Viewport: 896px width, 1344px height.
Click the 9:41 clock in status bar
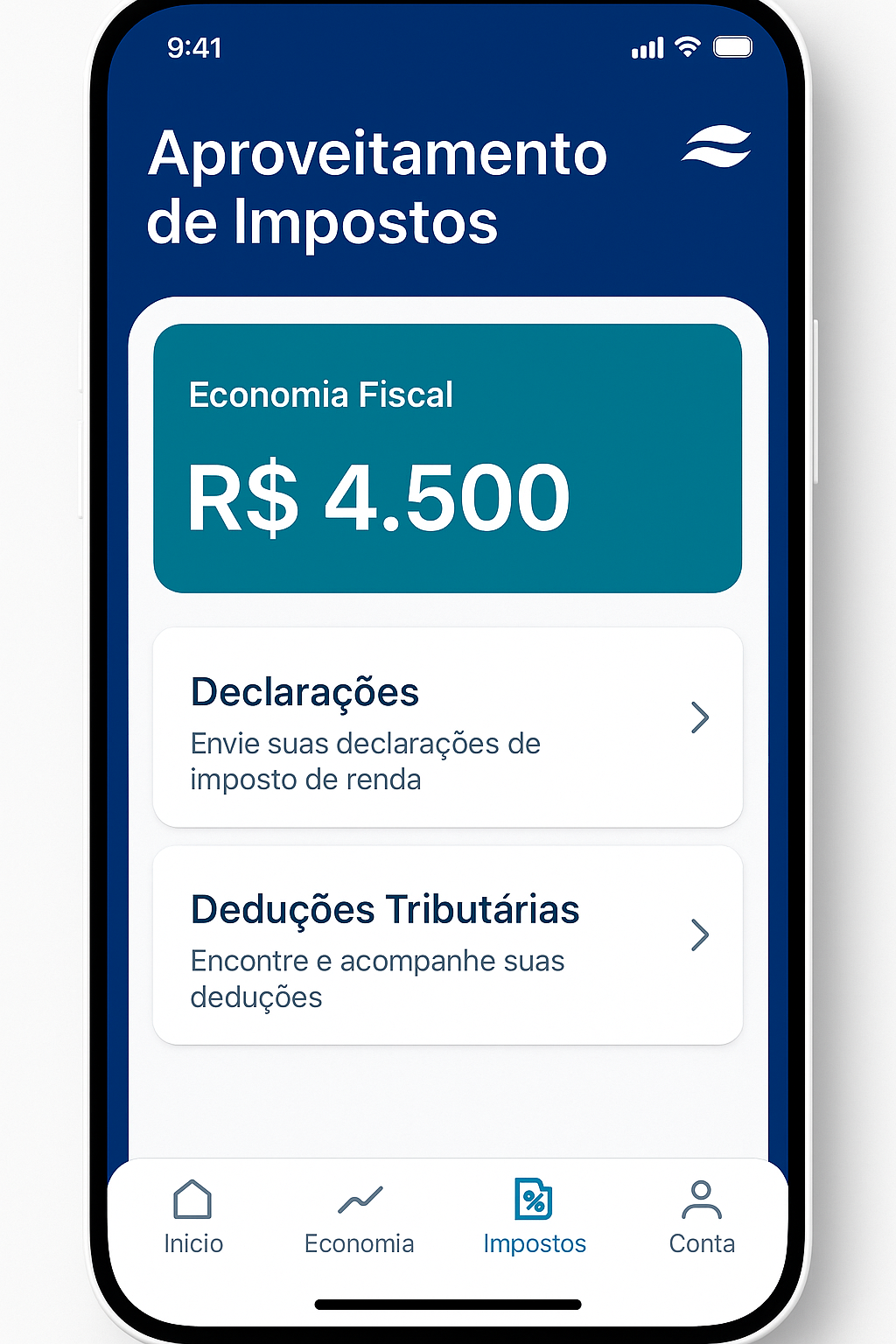(194, 50)
